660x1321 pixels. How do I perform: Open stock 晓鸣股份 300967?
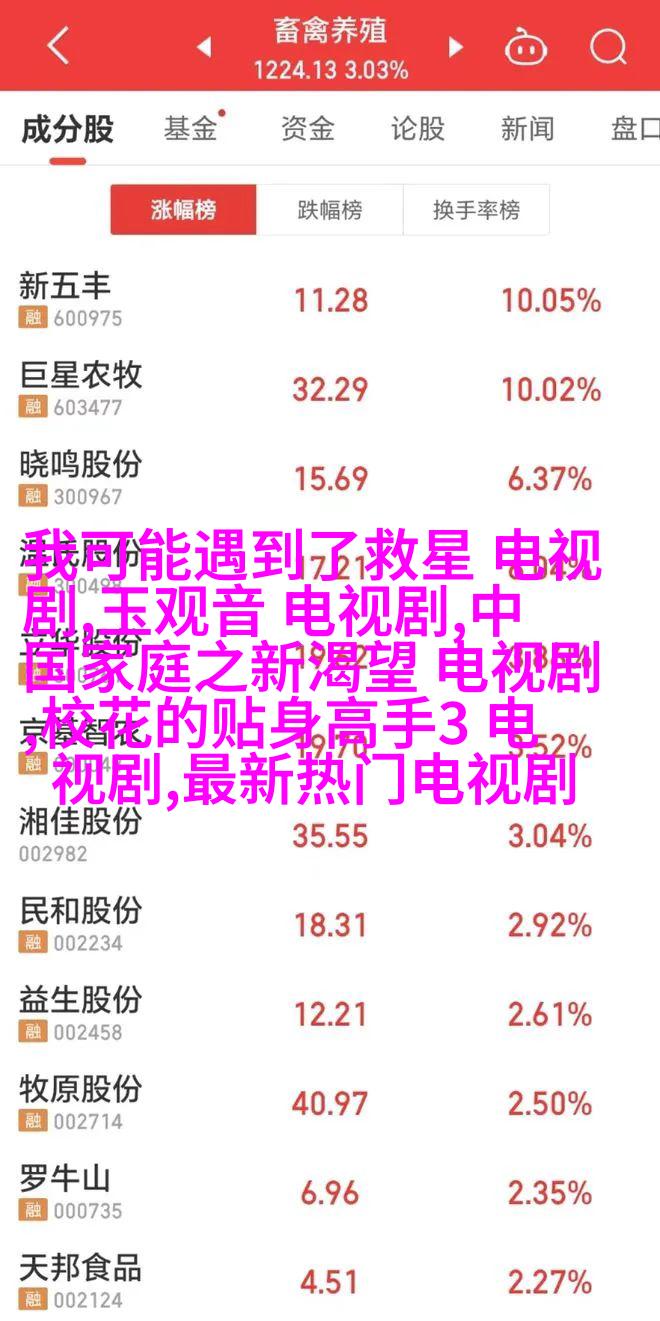tap(330, 478)
